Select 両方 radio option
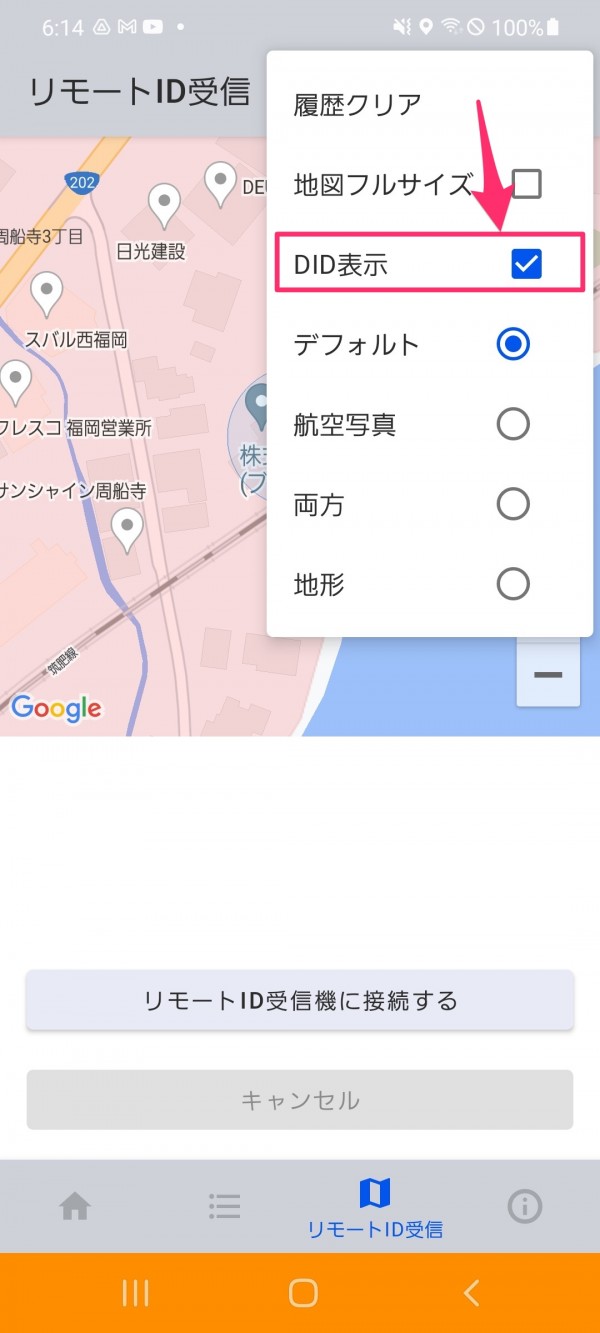The width and height of the screenshot is (600, 1333). tap(513, 504)
